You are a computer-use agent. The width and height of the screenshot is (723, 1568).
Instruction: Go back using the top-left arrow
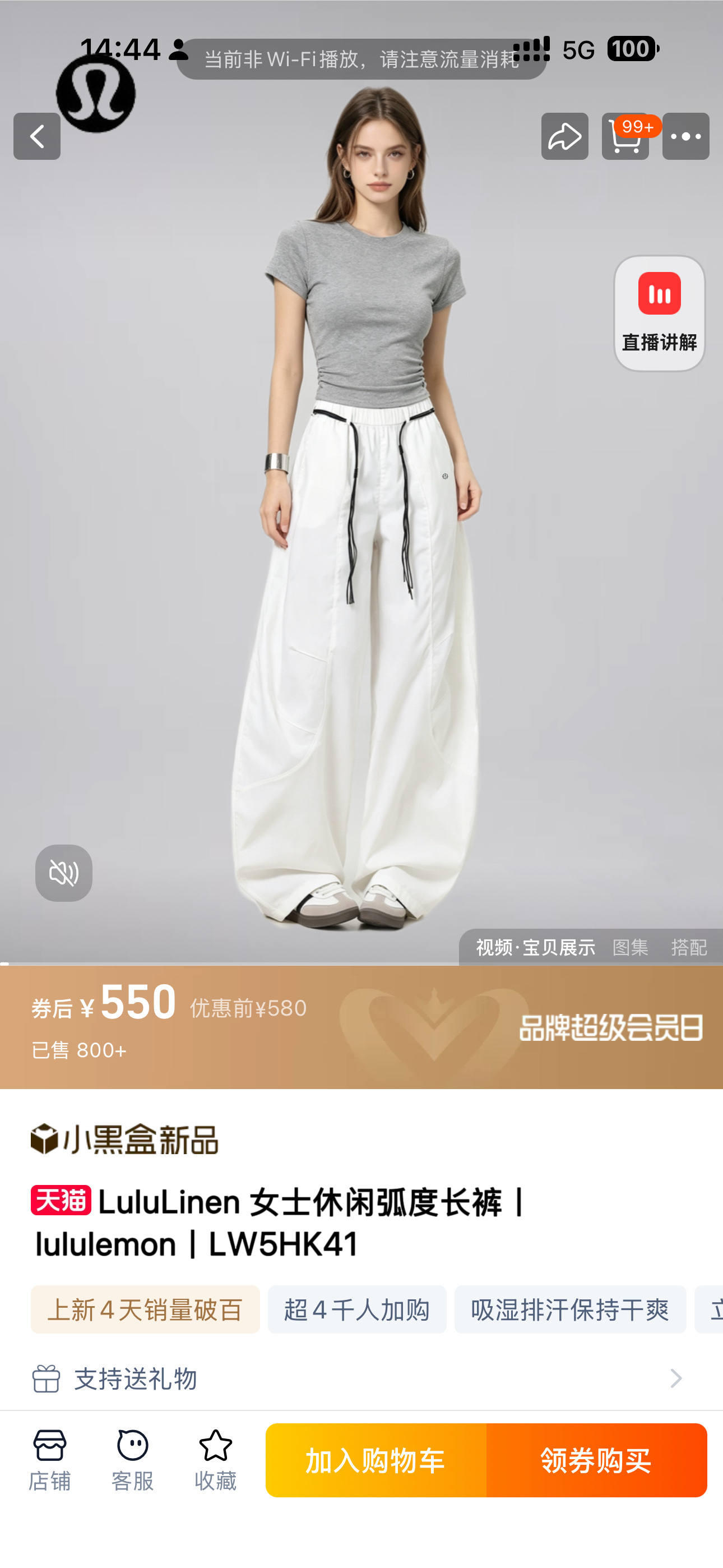37,136
